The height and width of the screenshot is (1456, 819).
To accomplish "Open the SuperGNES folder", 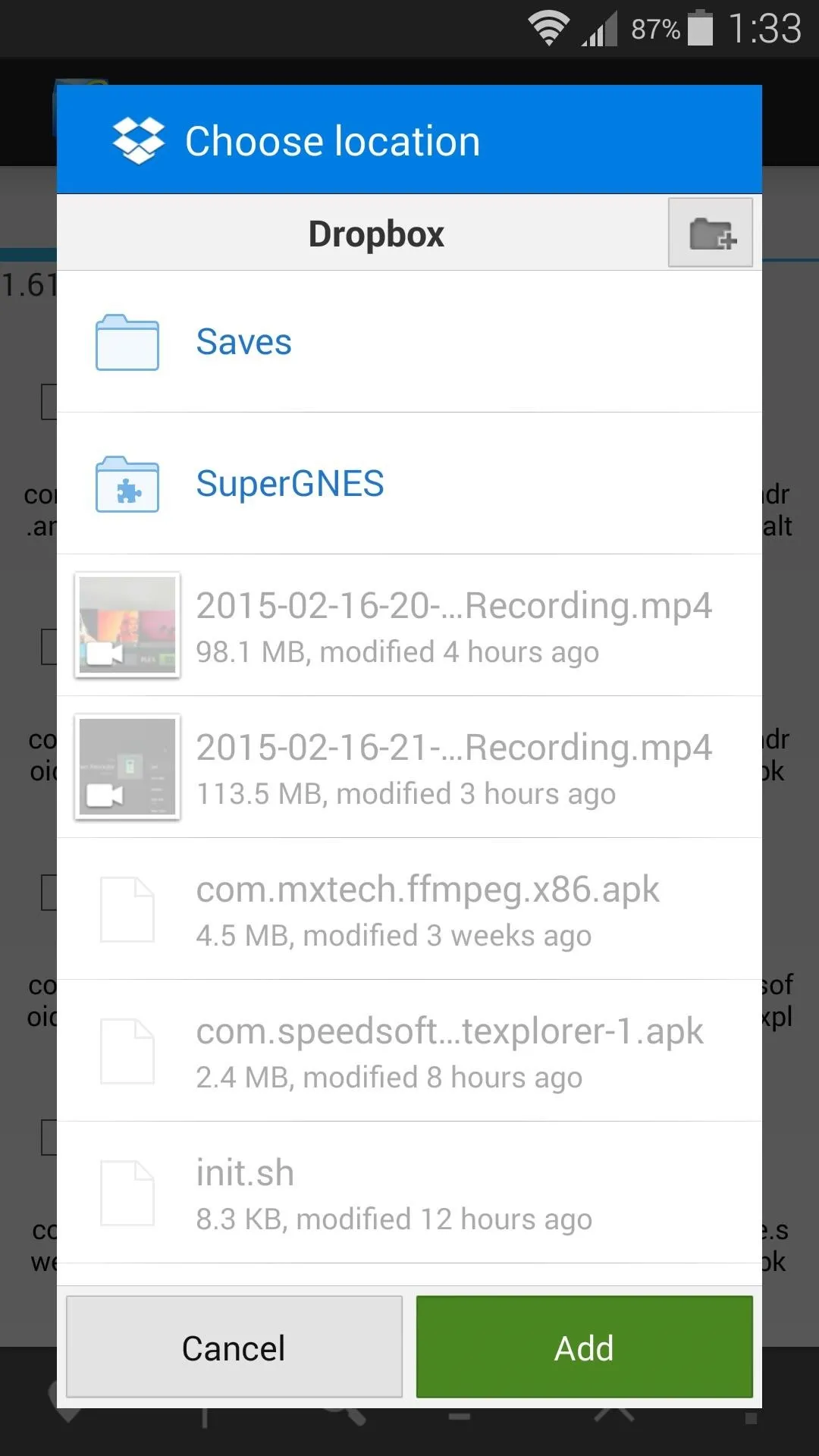I will tap(409, 484).
